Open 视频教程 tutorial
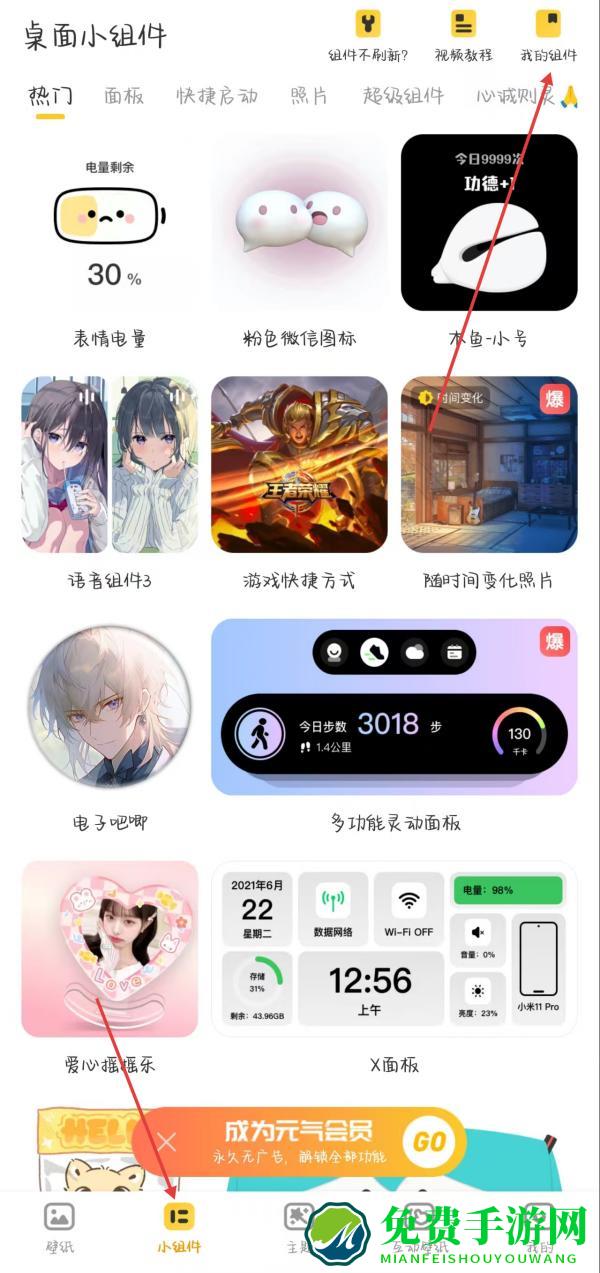Screen dimensions: 600x1273 coord(463,35)
